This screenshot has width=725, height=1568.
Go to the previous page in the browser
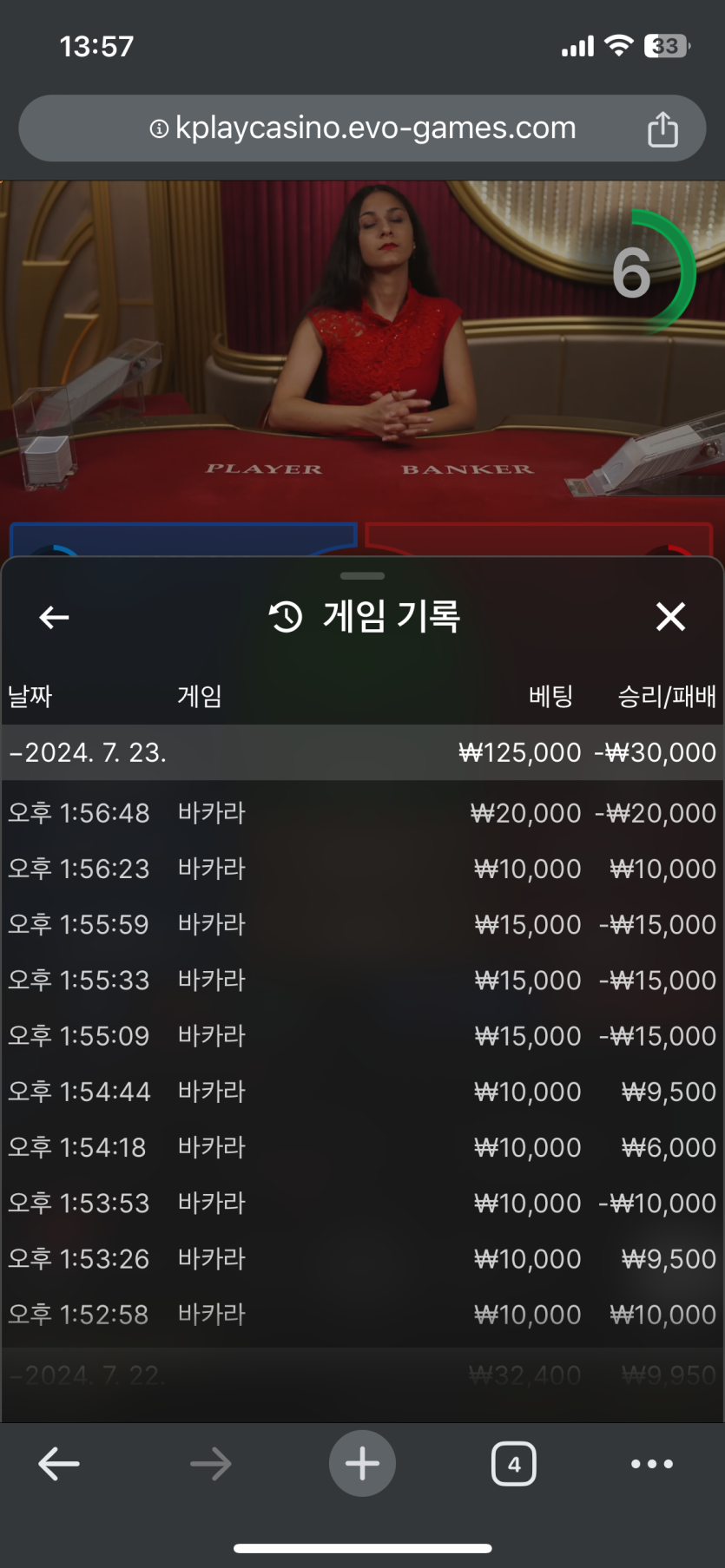coord(59,1464)
